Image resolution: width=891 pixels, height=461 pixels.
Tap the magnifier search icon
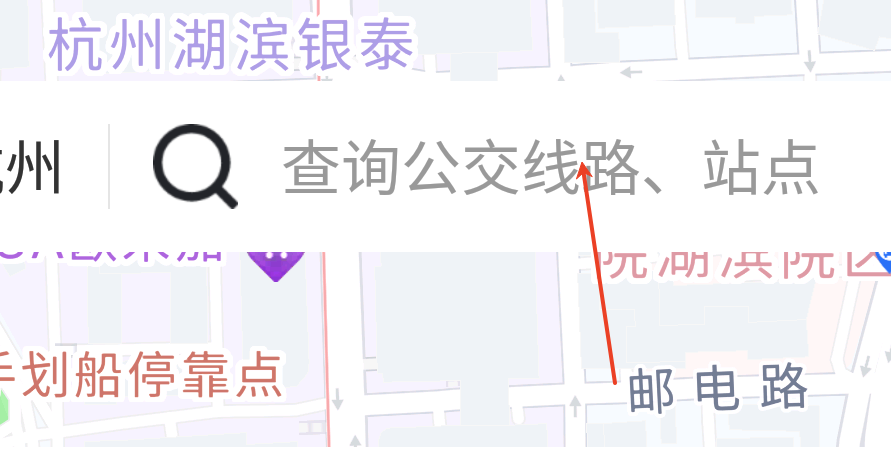click(195, 167)
